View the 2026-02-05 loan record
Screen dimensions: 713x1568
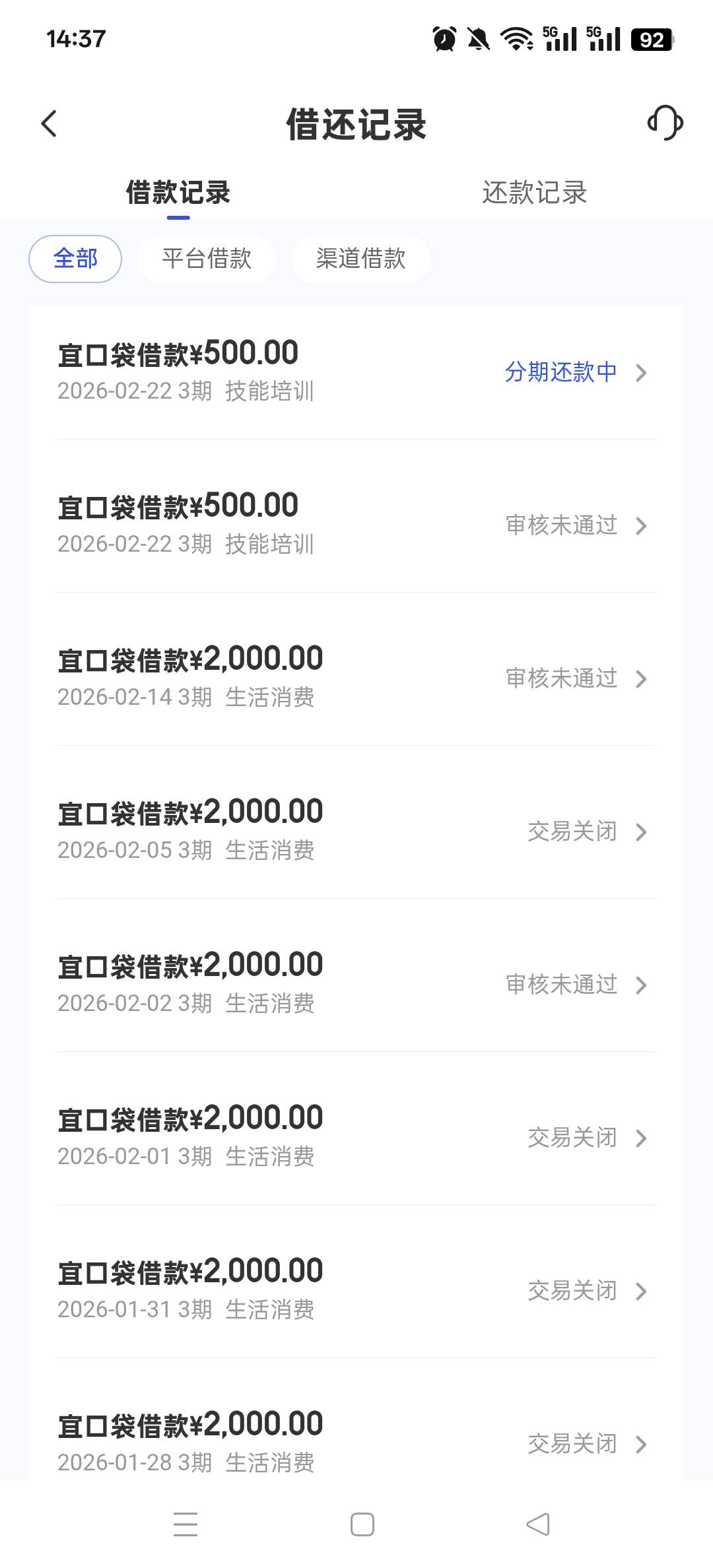356,831
